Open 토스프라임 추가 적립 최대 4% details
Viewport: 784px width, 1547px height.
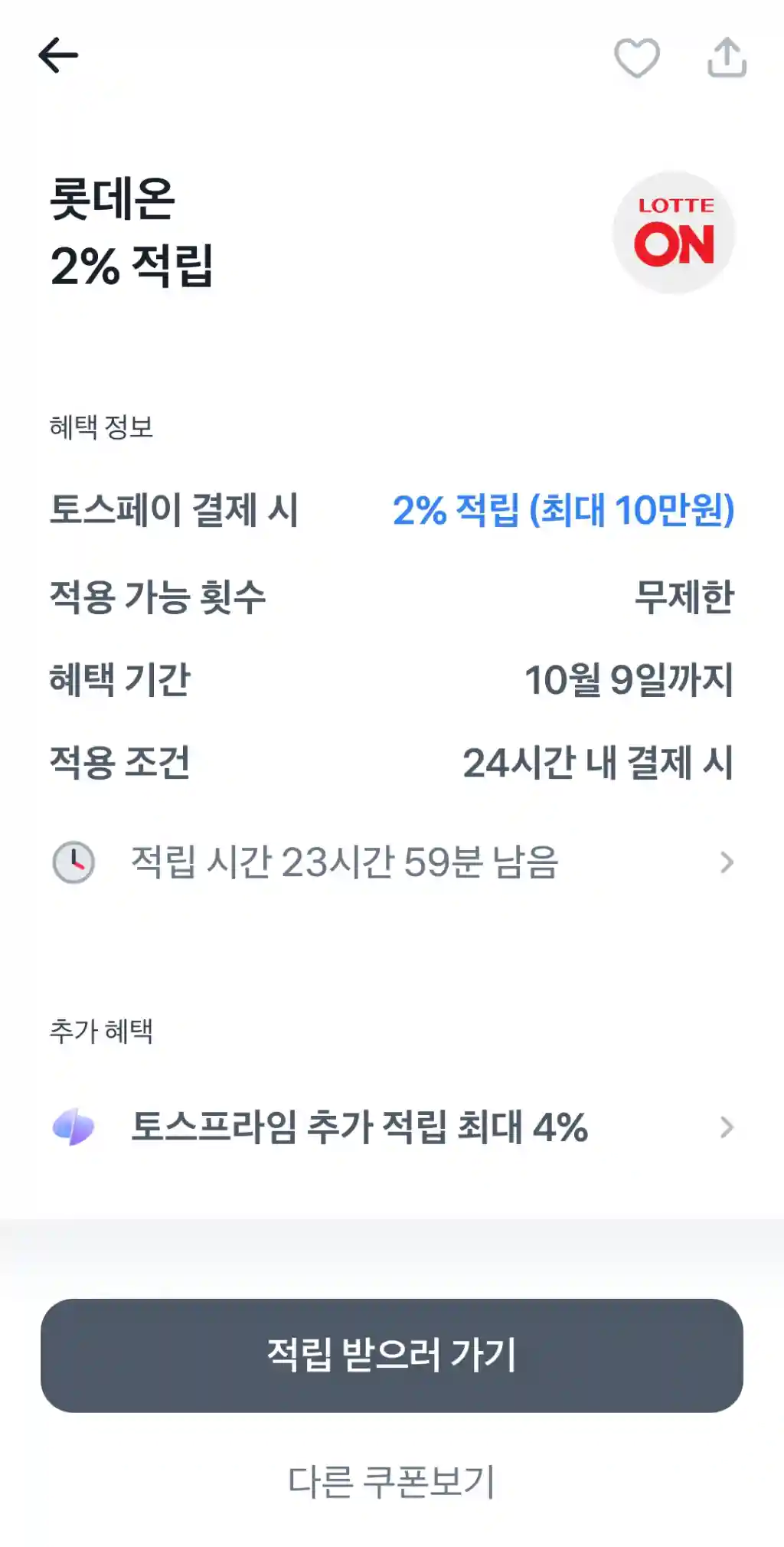pyautogui.click(x=392, y=1127)
